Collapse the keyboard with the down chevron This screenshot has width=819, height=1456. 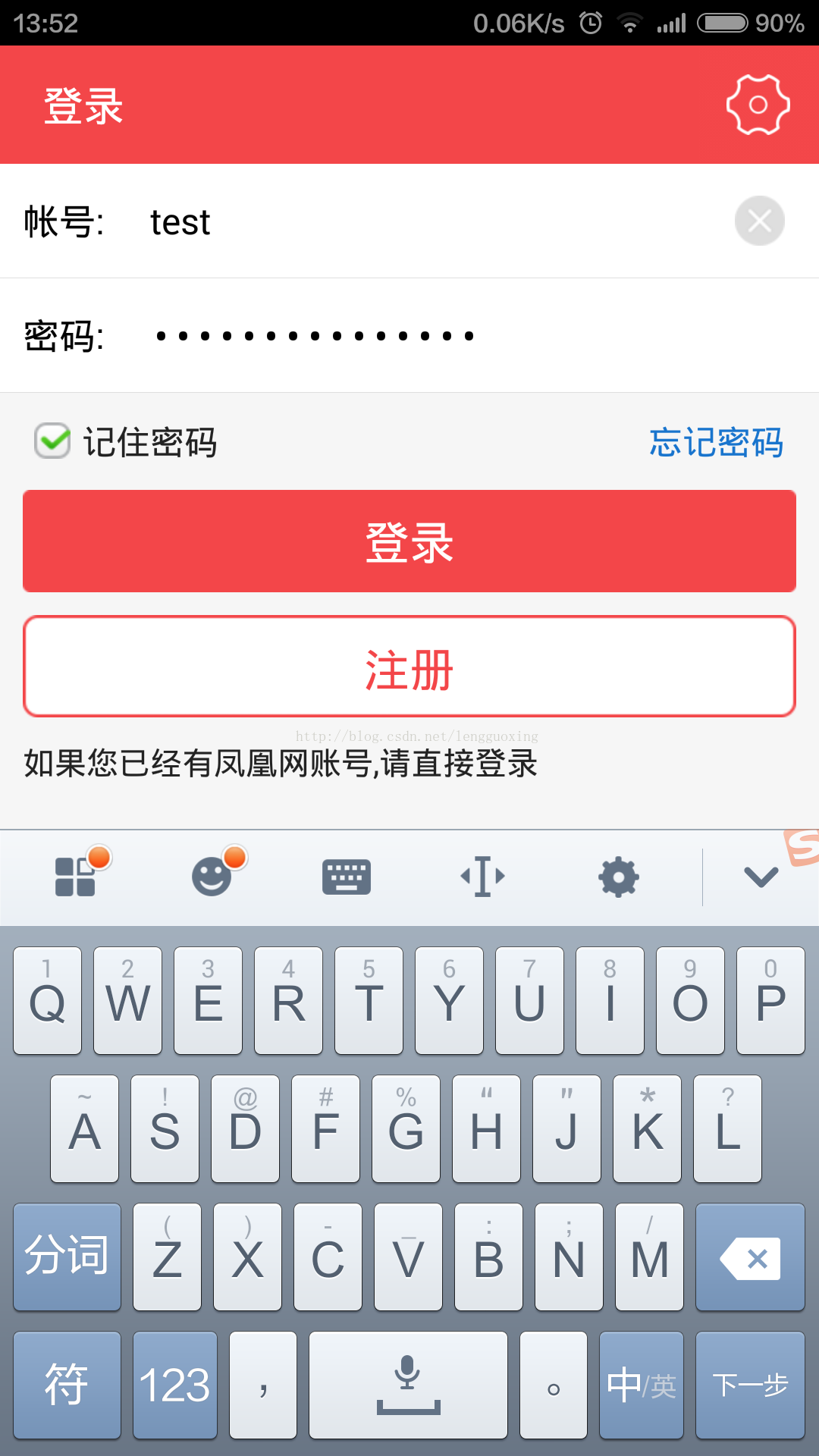(x=761, y=877)
